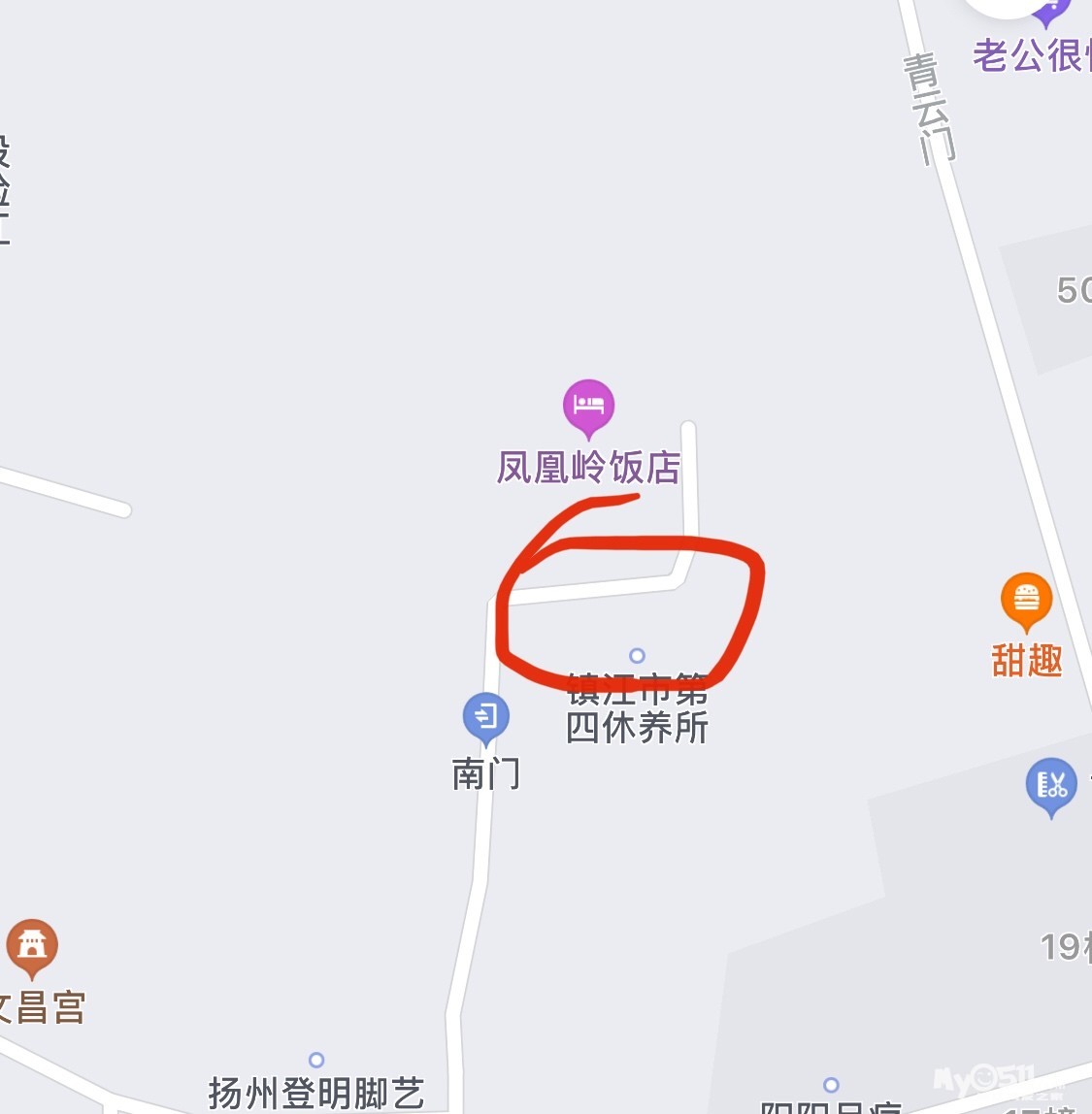Open the blue scissors shop marker

tap(1051, 784)
